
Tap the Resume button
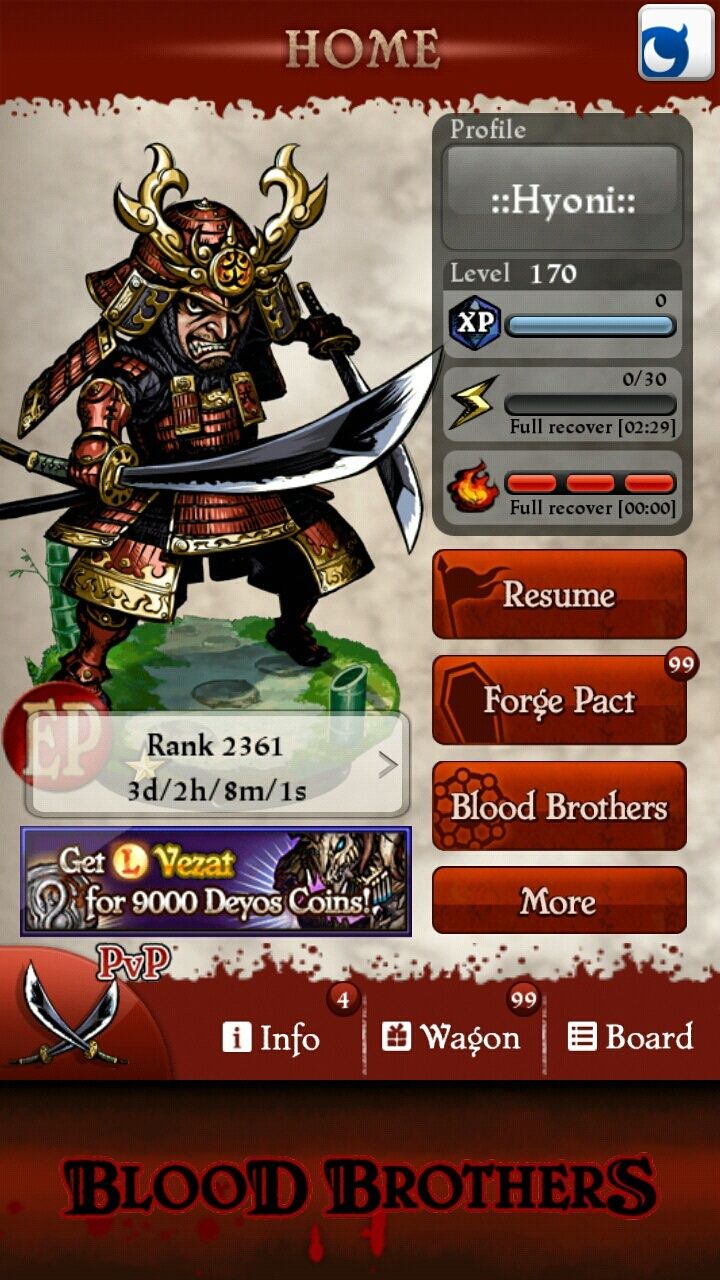point(559,594)
